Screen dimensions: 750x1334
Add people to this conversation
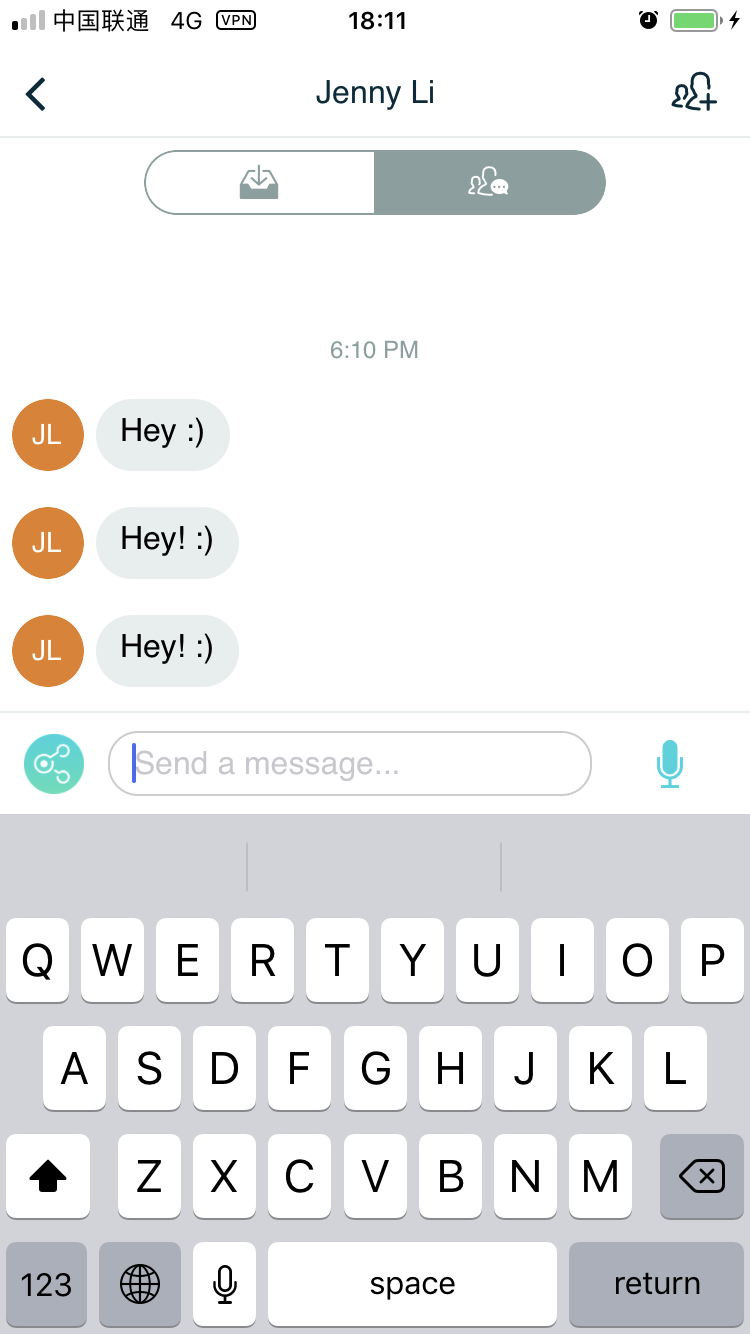point(693,93)
